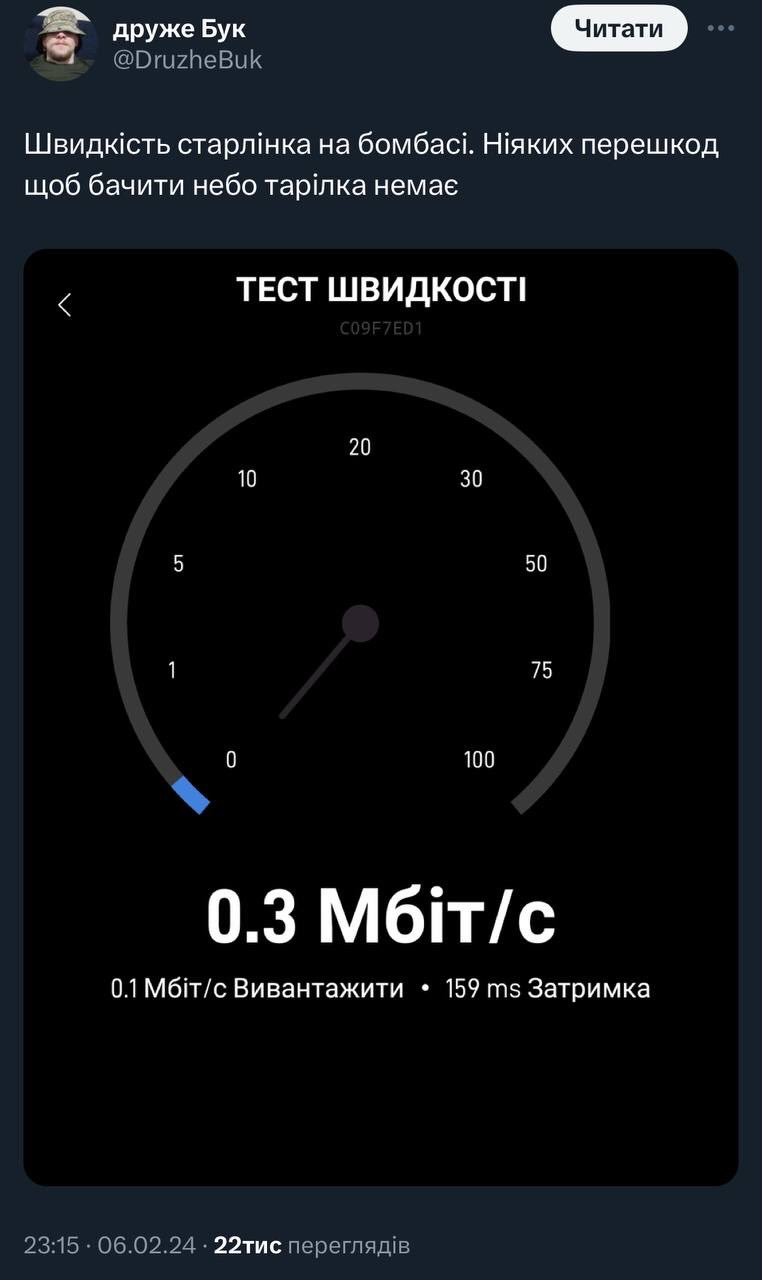The image size is (762, 1280).
Task: Open друже Бук's profile avatar
Action: pyautogui.click(x=62, y=42)
